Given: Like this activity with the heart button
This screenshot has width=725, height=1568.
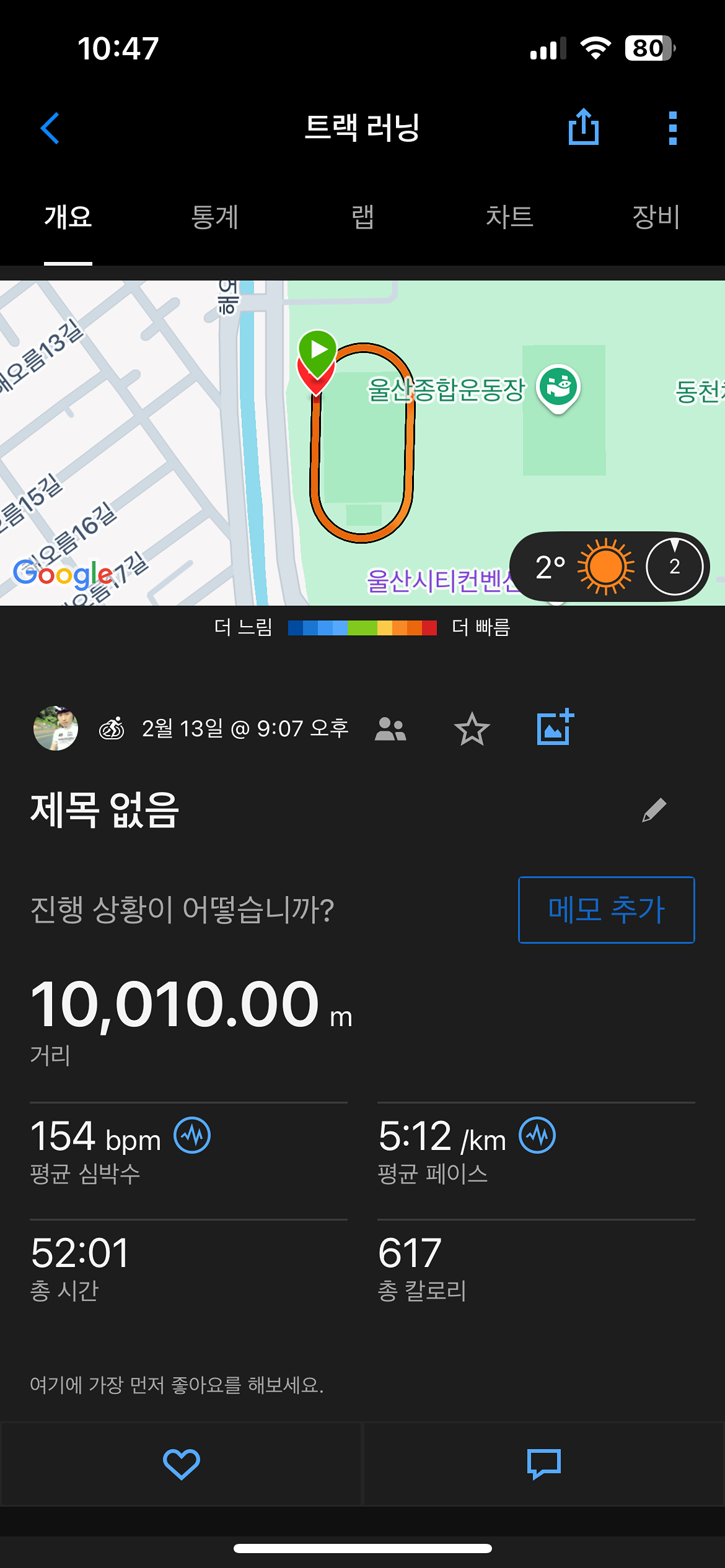Looking at the screenshot, I should (181, 1464).
